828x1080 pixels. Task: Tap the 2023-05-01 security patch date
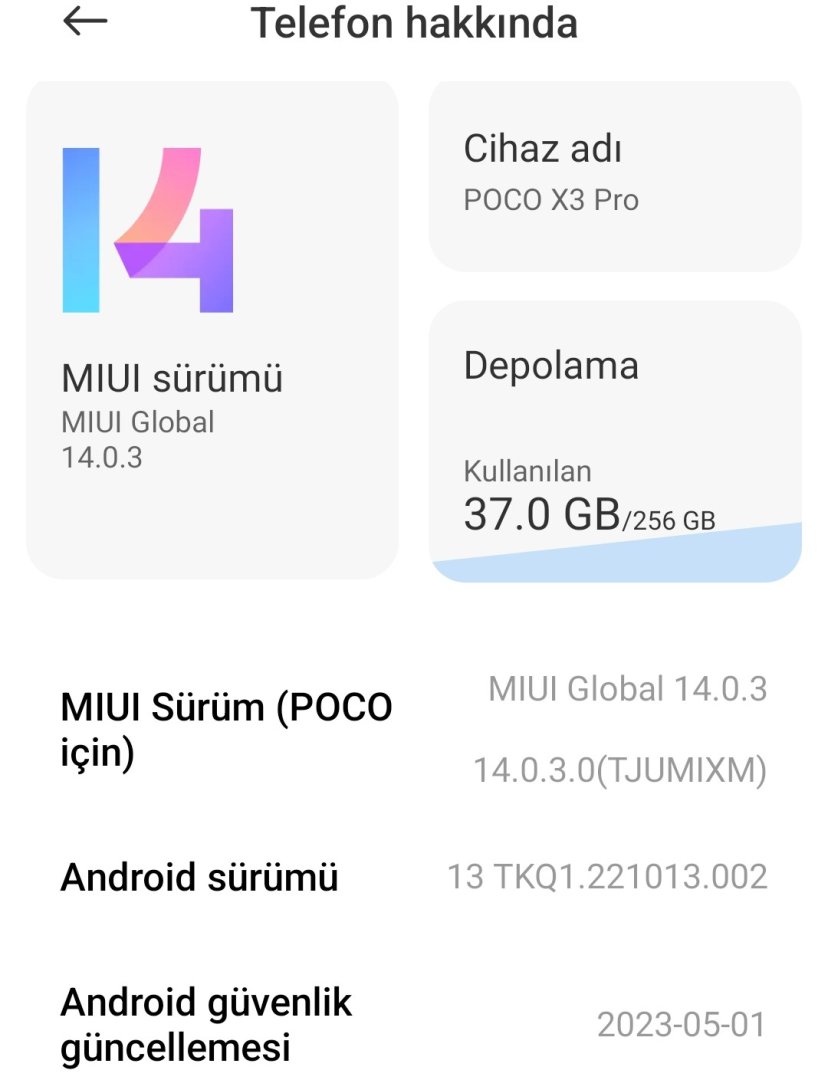[x=681, y=1023]
